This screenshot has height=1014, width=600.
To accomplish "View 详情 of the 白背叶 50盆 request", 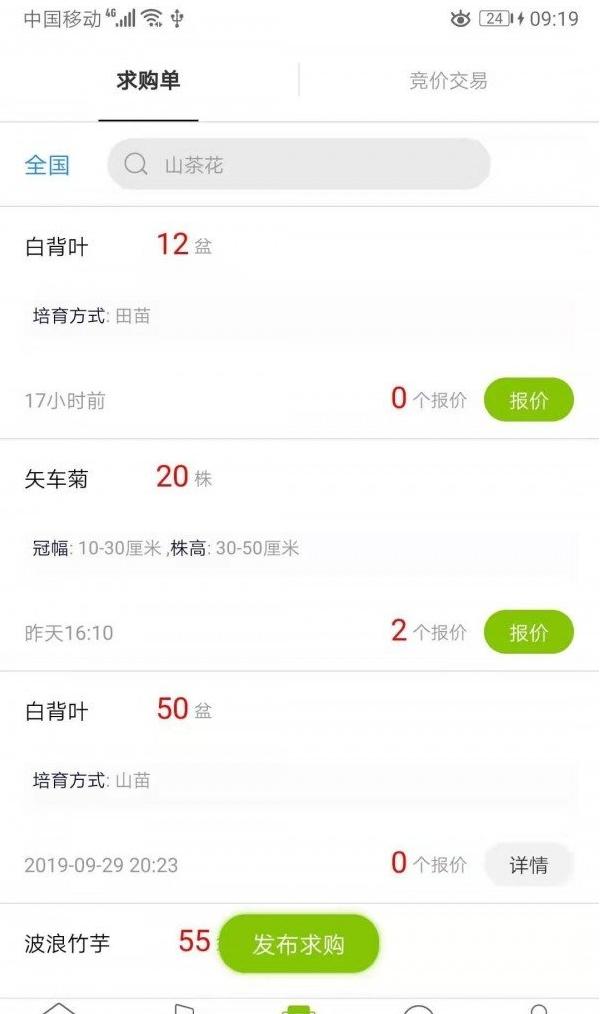I will point(529,865).
